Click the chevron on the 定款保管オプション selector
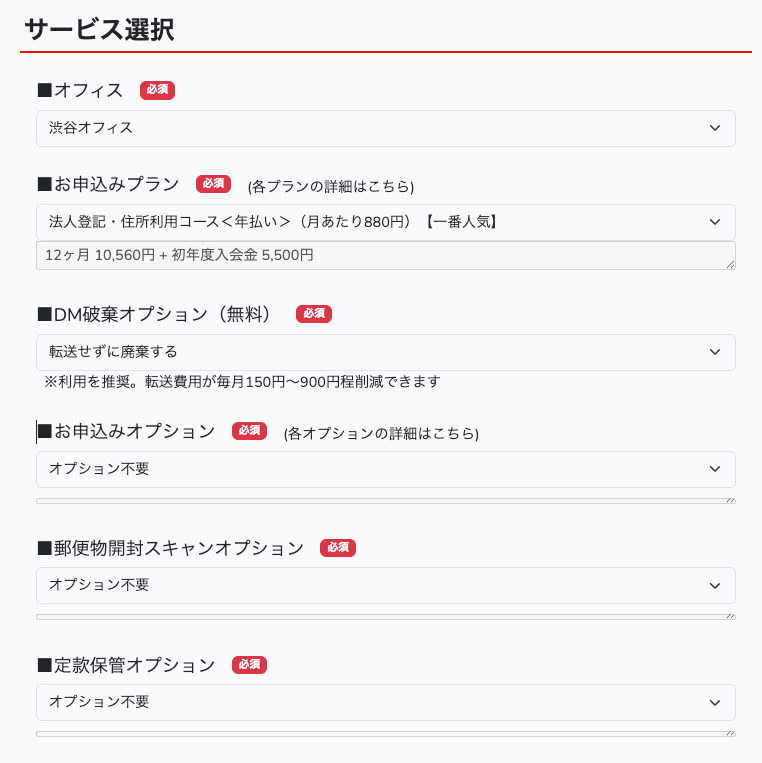762x763 pixels. tap(715, 702)
